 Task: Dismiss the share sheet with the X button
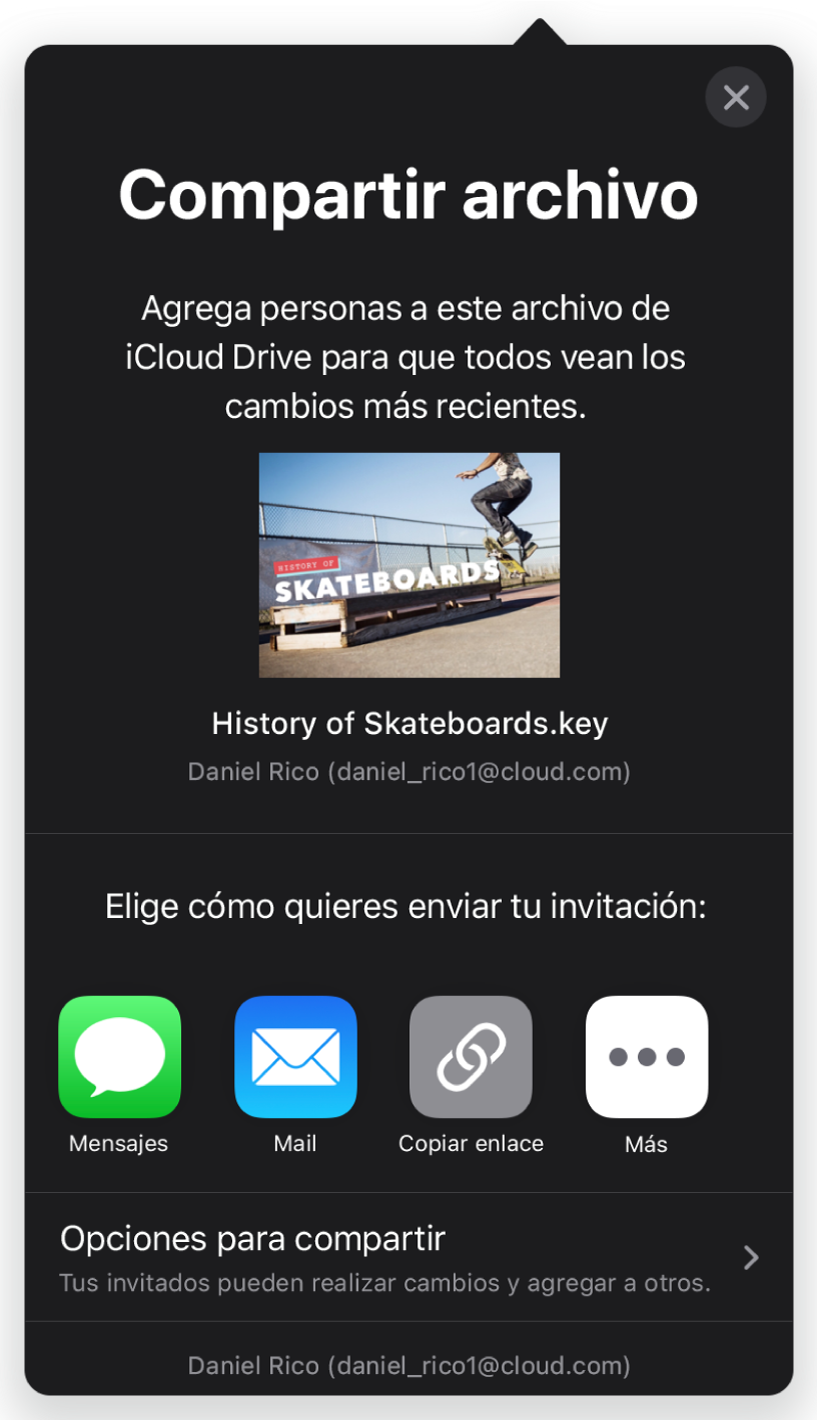click(x=736, y=97)
